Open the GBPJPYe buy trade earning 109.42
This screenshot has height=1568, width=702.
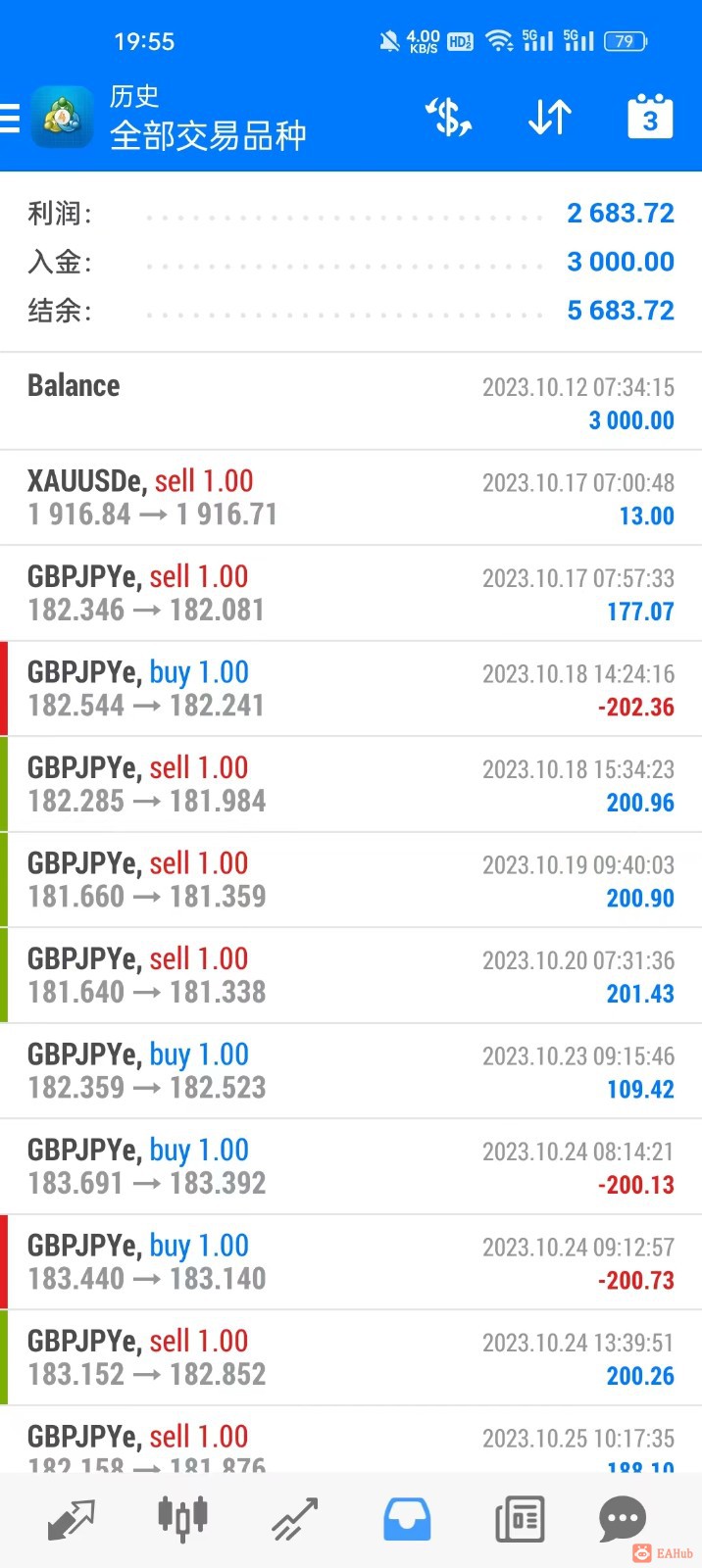(351, 1071)
